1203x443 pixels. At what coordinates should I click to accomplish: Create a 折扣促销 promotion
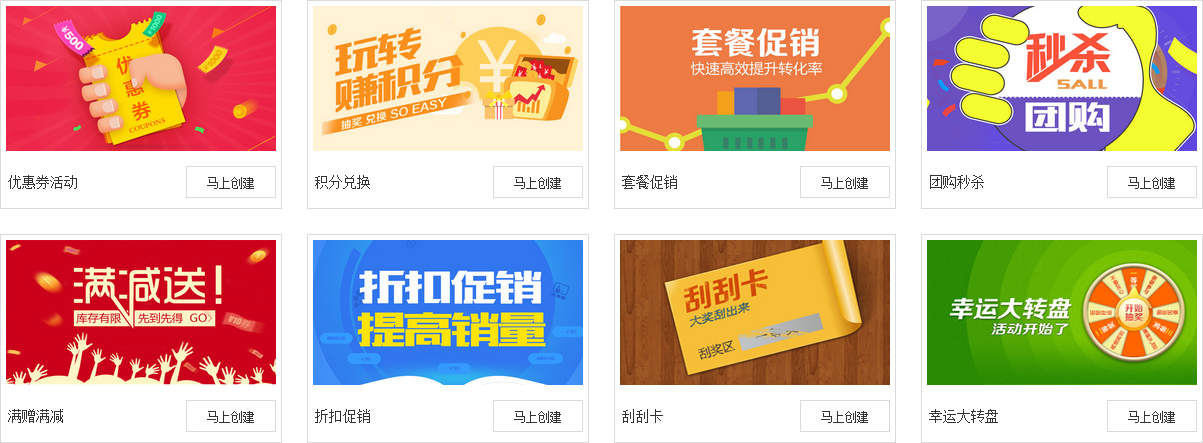[538, 416]
